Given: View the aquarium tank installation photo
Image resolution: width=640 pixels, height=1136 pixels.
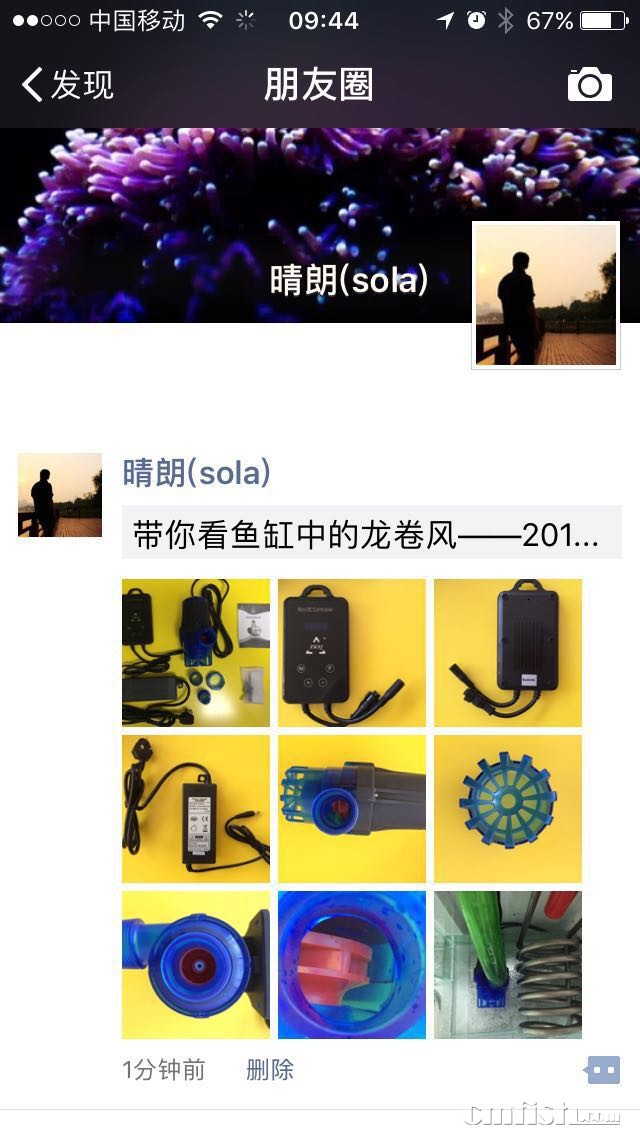Looking at the screenshot, I should 508,964.
